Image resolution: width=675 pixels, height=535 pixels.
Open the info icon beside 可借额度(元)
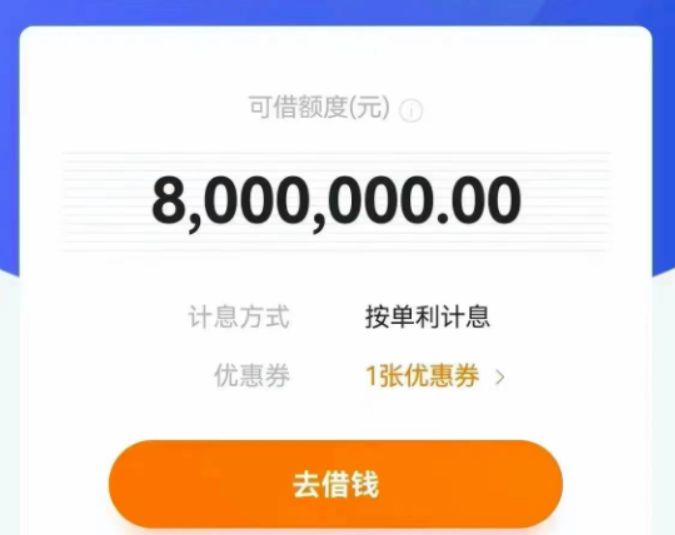(x=410, y=110)
